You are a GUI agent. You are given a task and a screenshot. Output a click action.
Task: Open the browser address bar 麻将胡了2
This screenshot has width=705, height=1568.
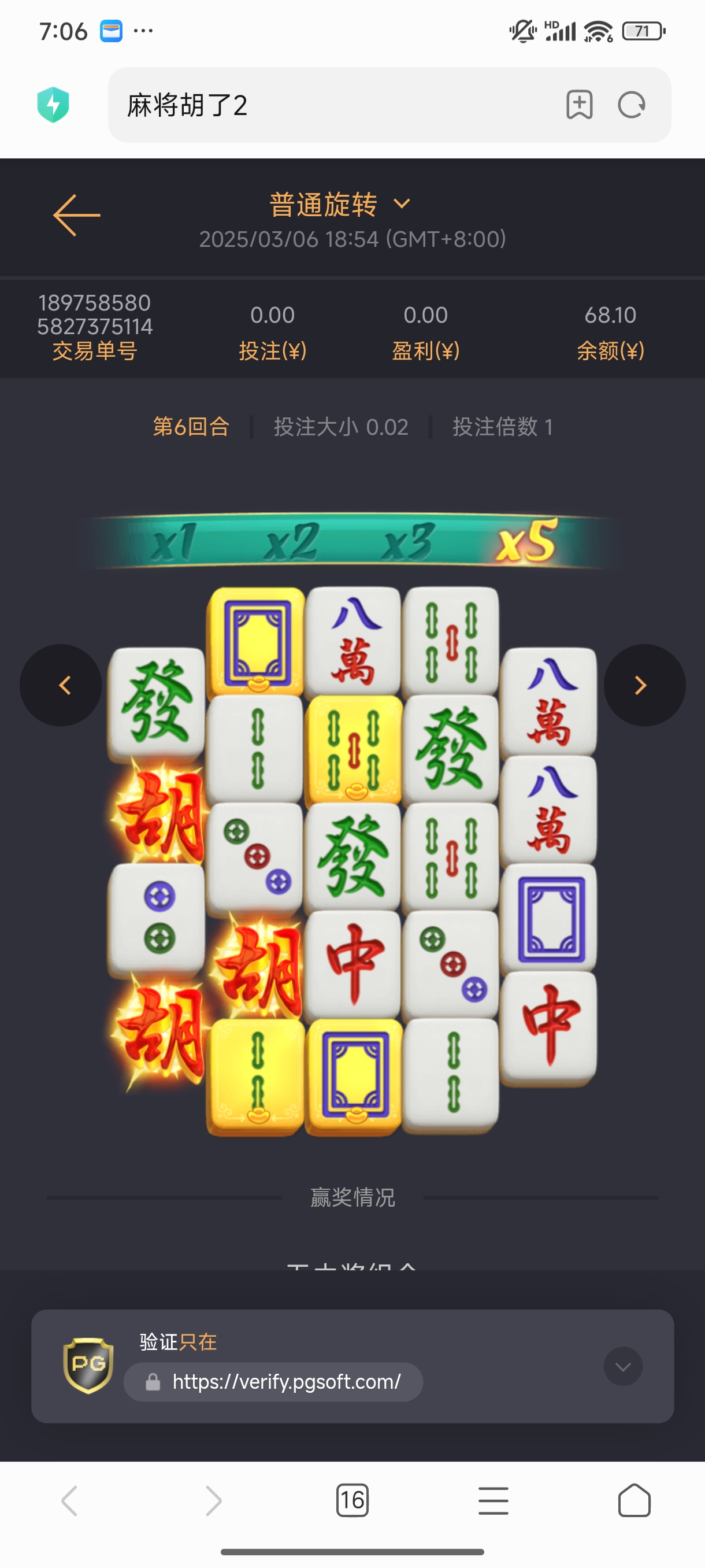[328, 105]
